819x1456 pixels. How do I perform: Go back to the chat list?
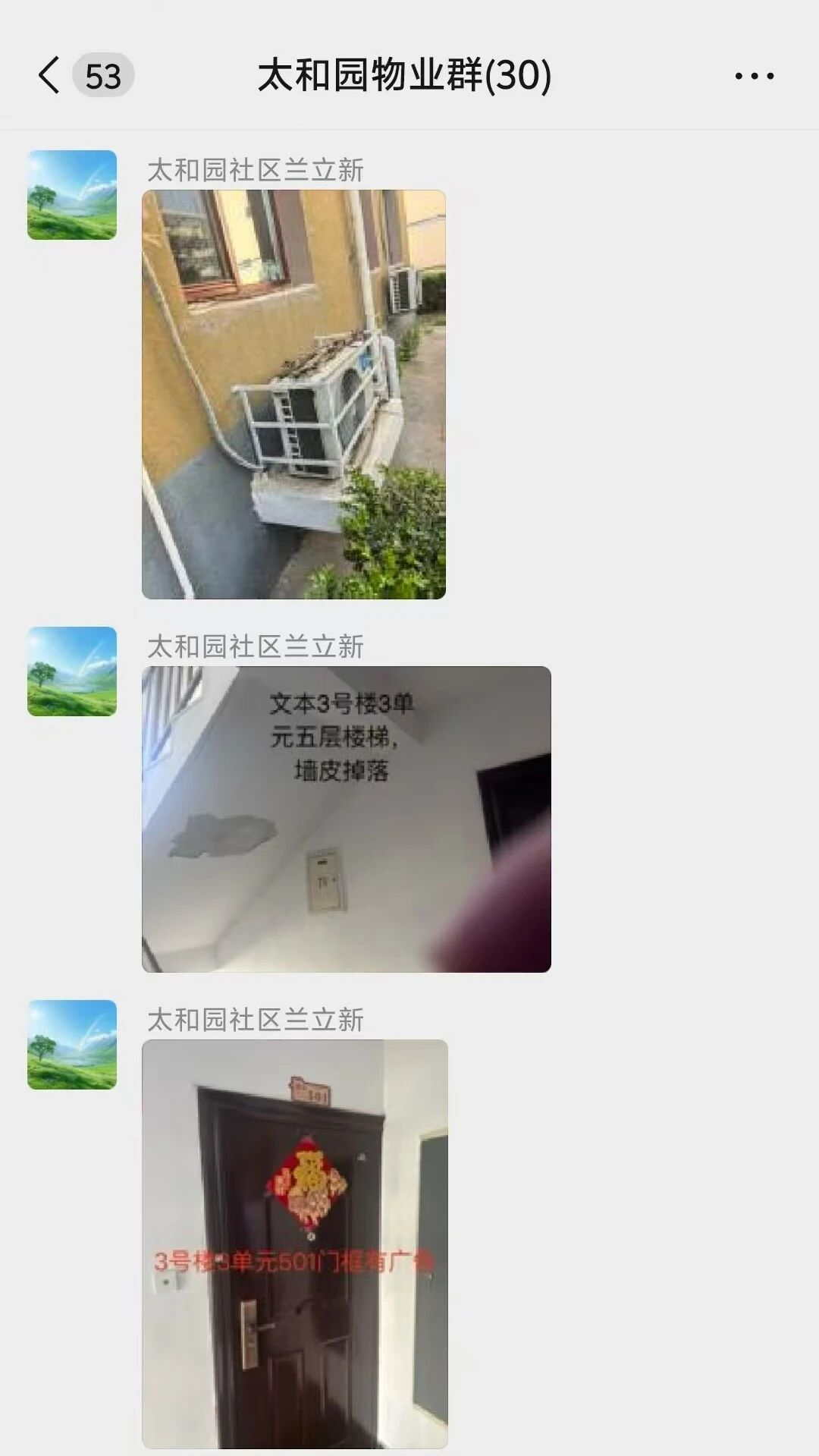click(50, 76)
